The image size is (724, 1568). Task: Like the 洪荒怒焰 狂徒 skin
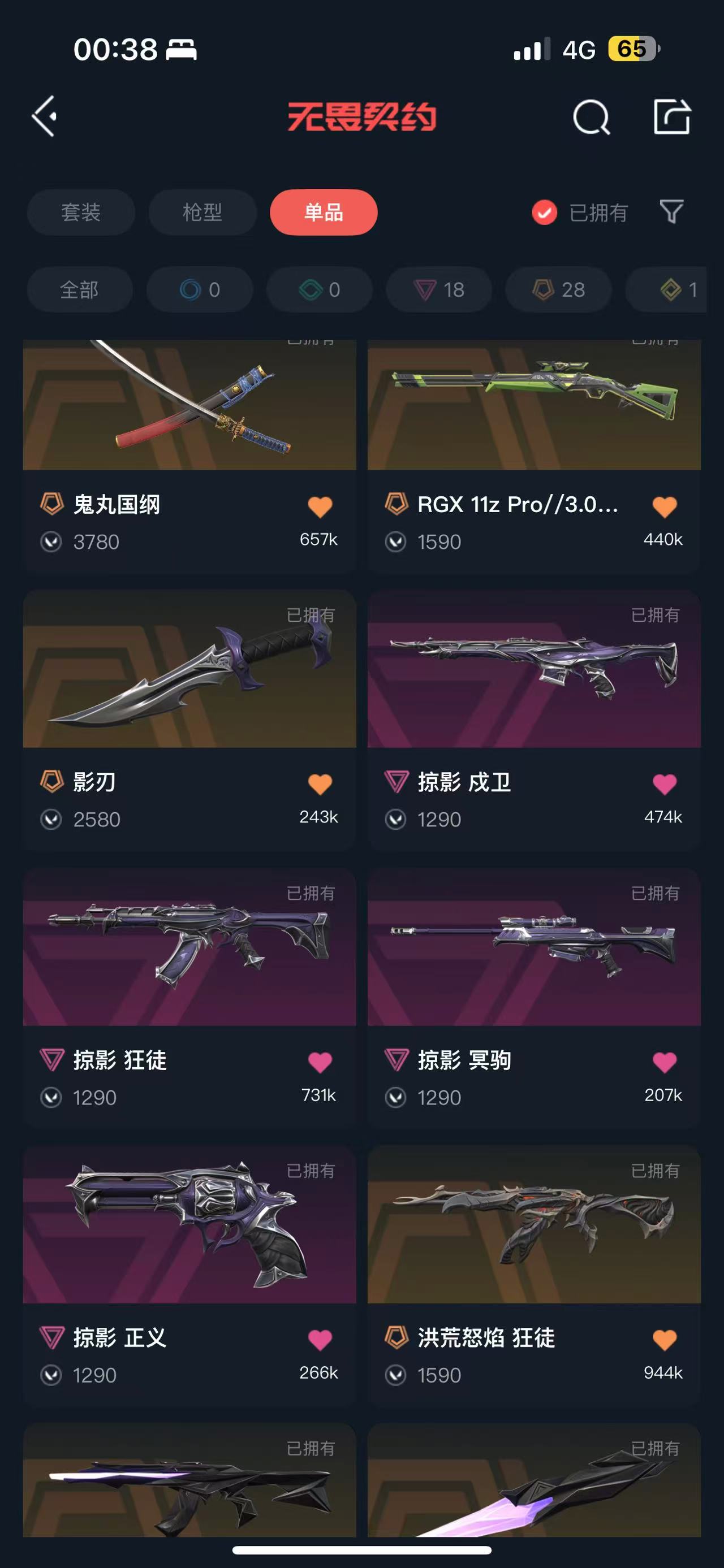coord(664,1340)
